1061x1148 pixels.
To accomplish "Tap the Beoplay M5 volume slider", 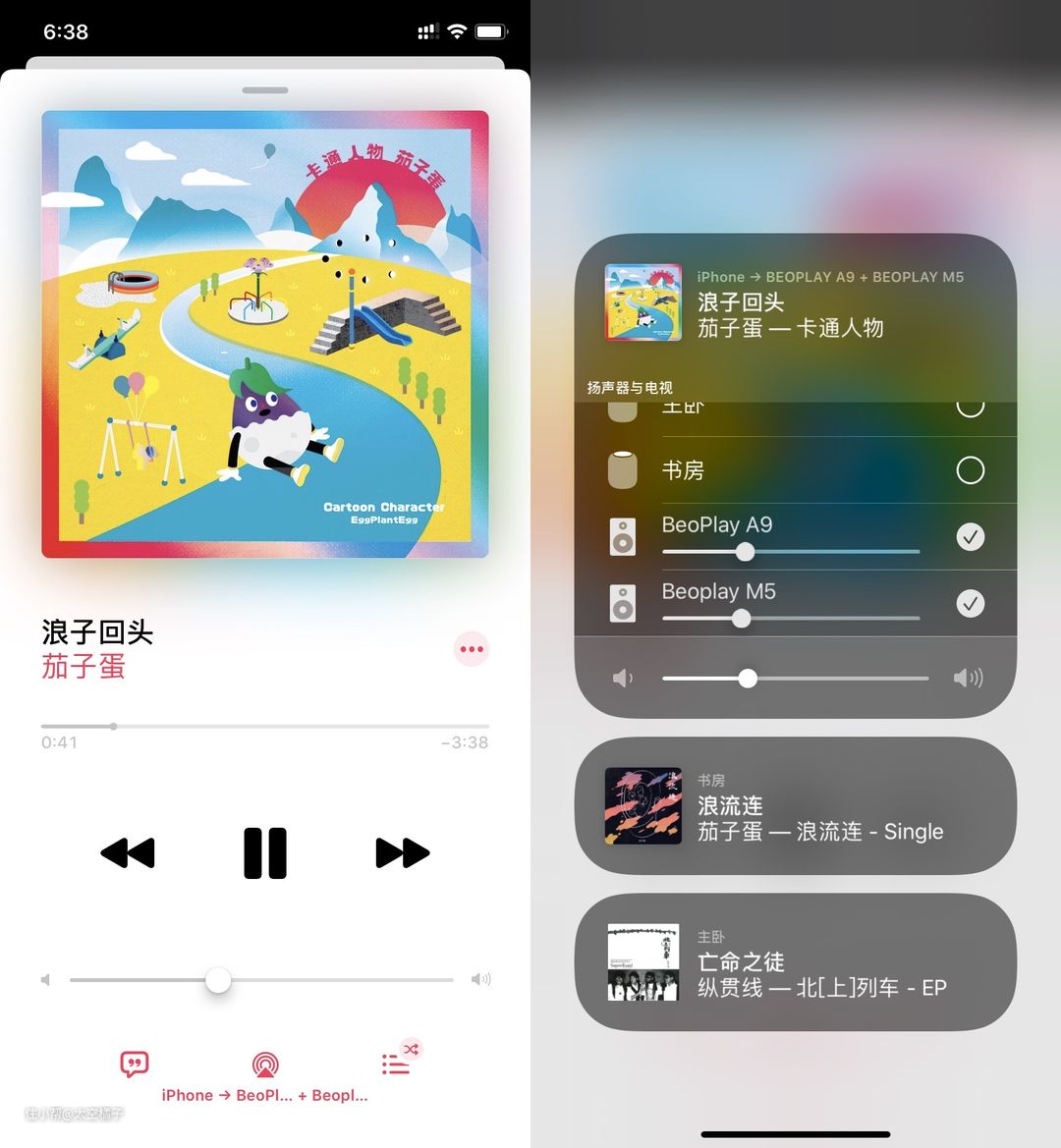I will [791, 619].
